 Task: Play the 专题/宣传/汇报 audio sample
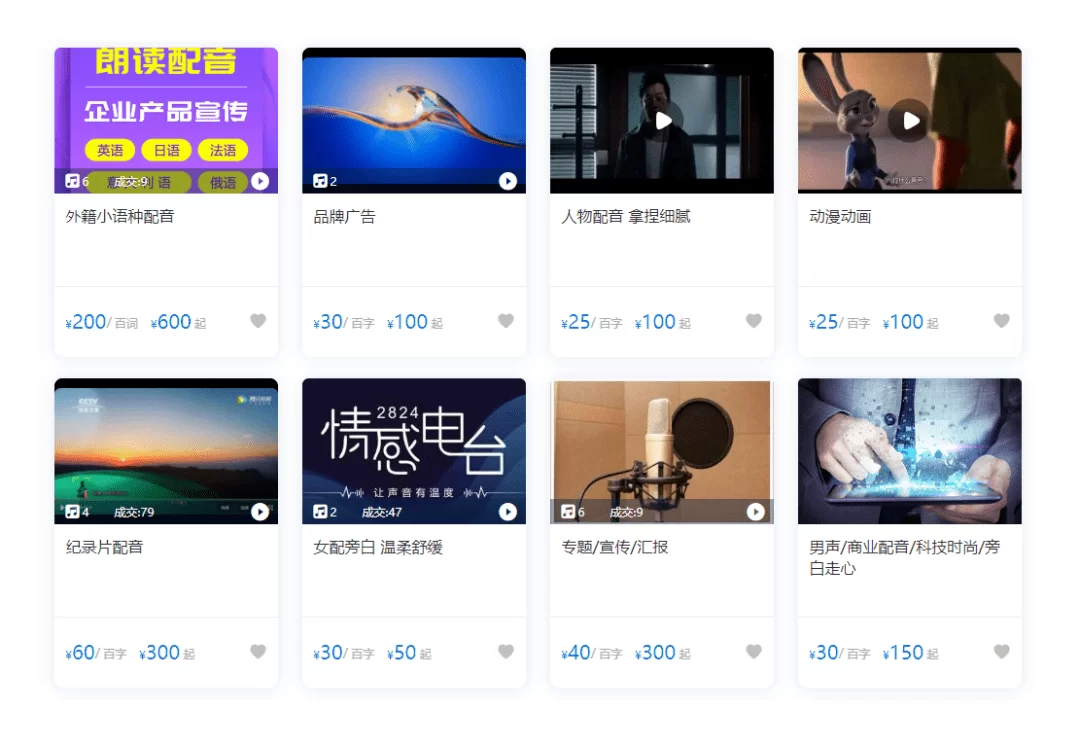click(756, 512)
